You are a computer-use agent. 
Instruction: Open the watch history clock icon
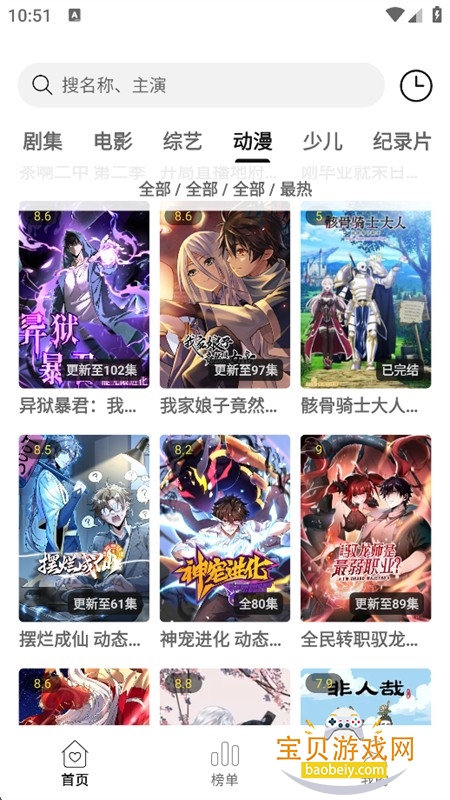click(x=416, y=85)
